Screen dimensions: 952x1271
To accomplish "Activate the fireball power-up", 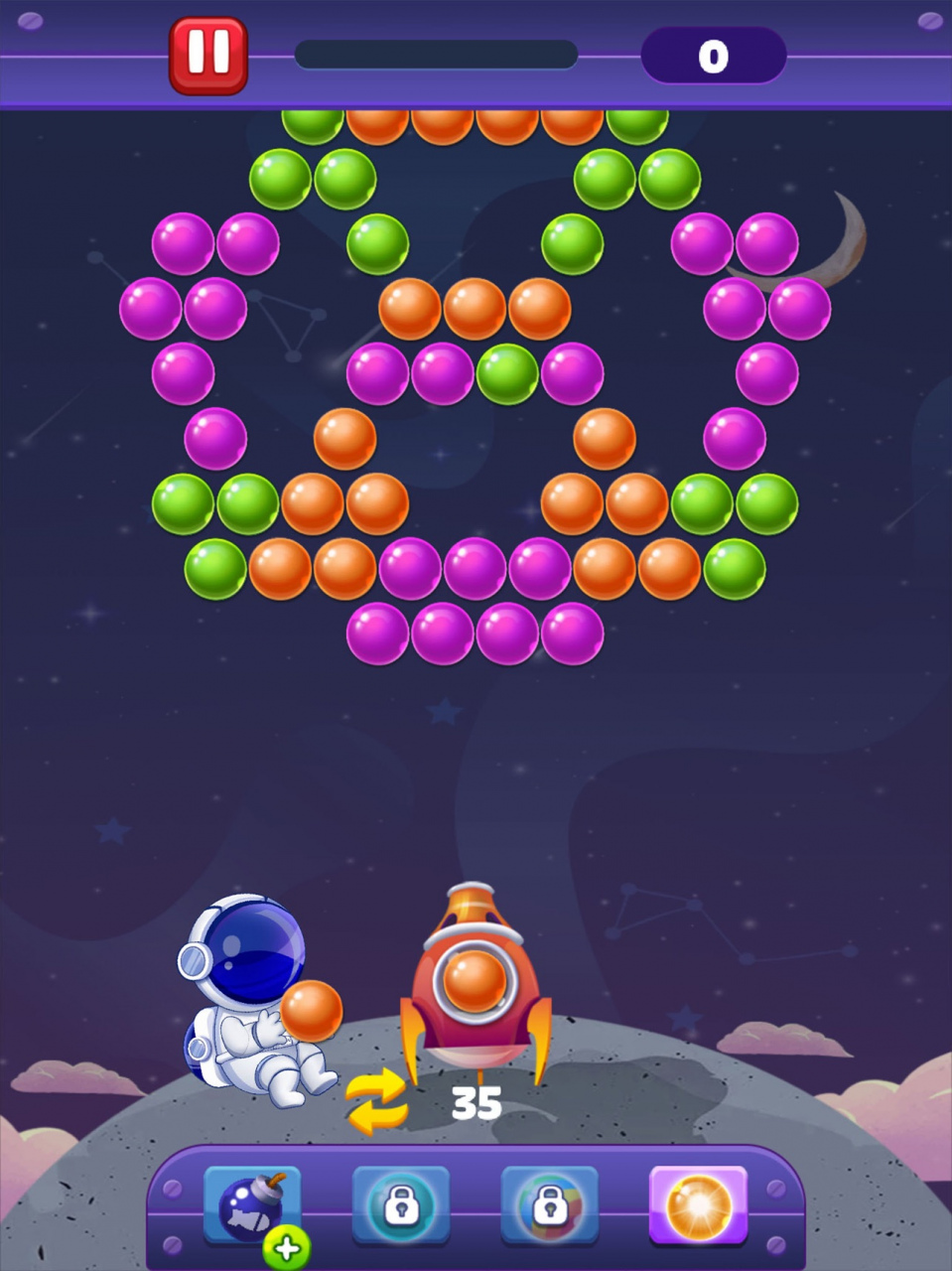I will [698, 1204].
